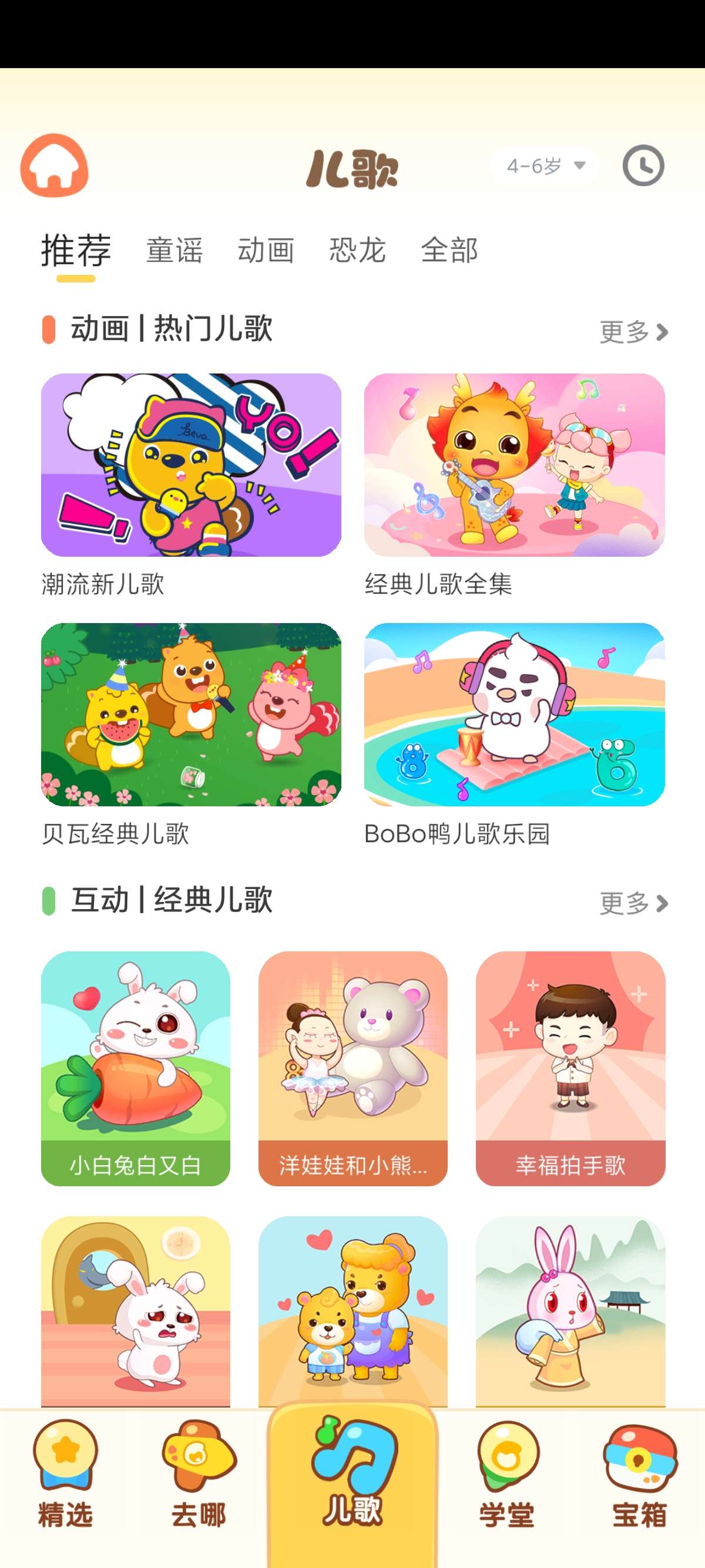Switch to the 童谣 tab
The height and width of the screenshot is (1568, 705).
pyautogui.click(x=174, y=250)
